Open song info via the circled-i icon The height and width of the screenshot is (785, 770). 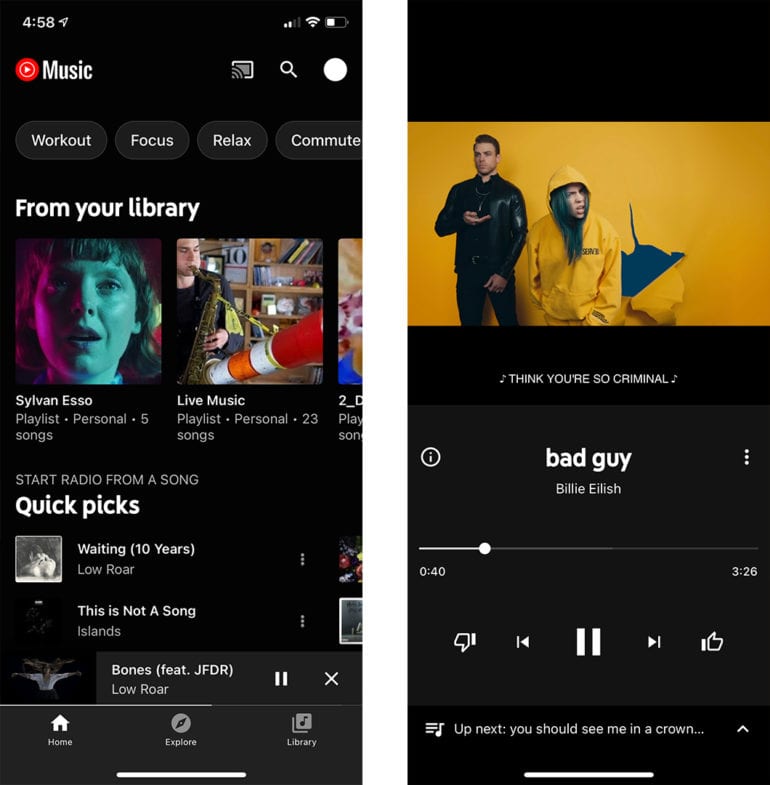(430, 457)
